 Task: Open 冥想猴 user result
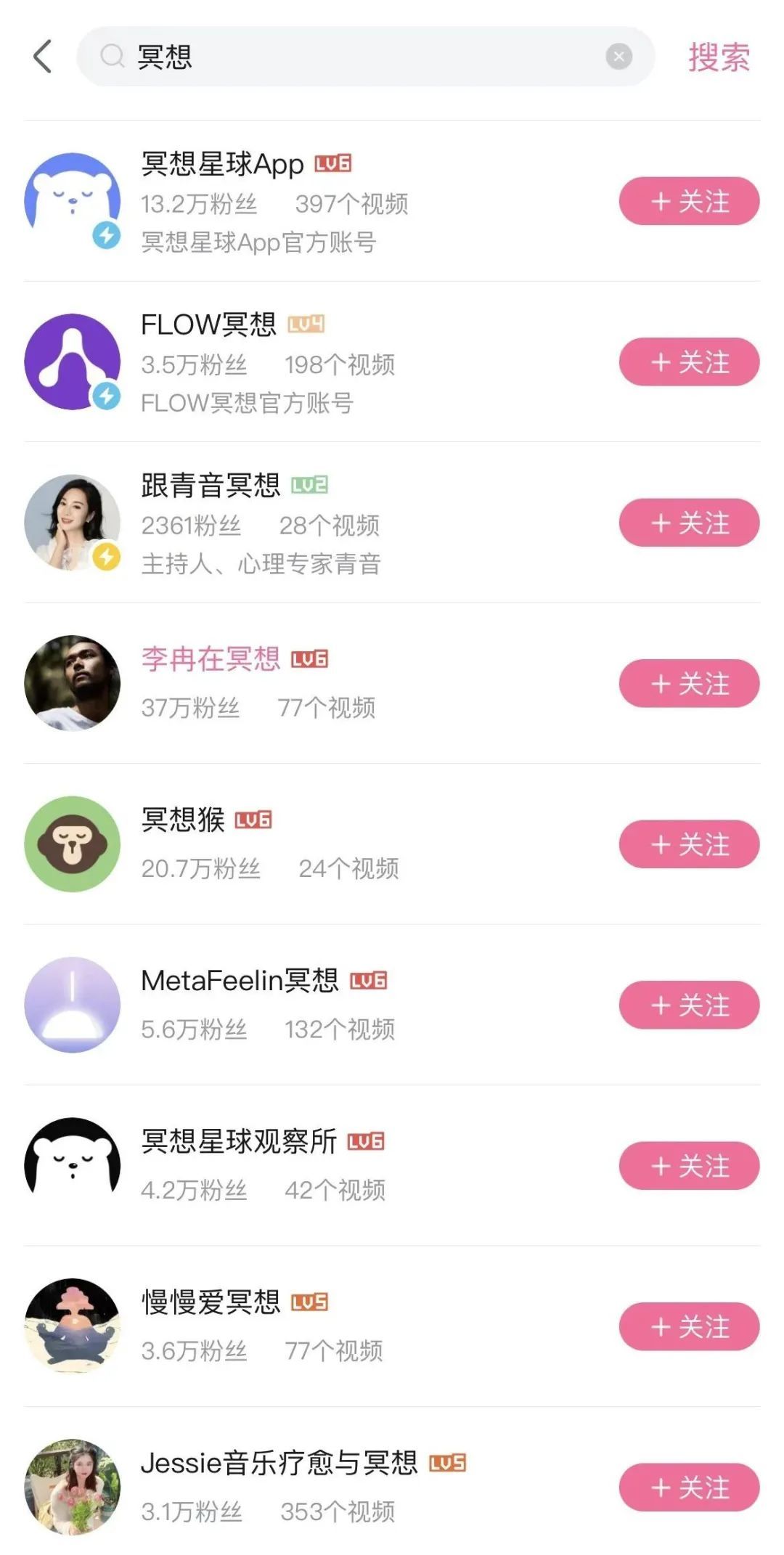click(x=183, y=820)
